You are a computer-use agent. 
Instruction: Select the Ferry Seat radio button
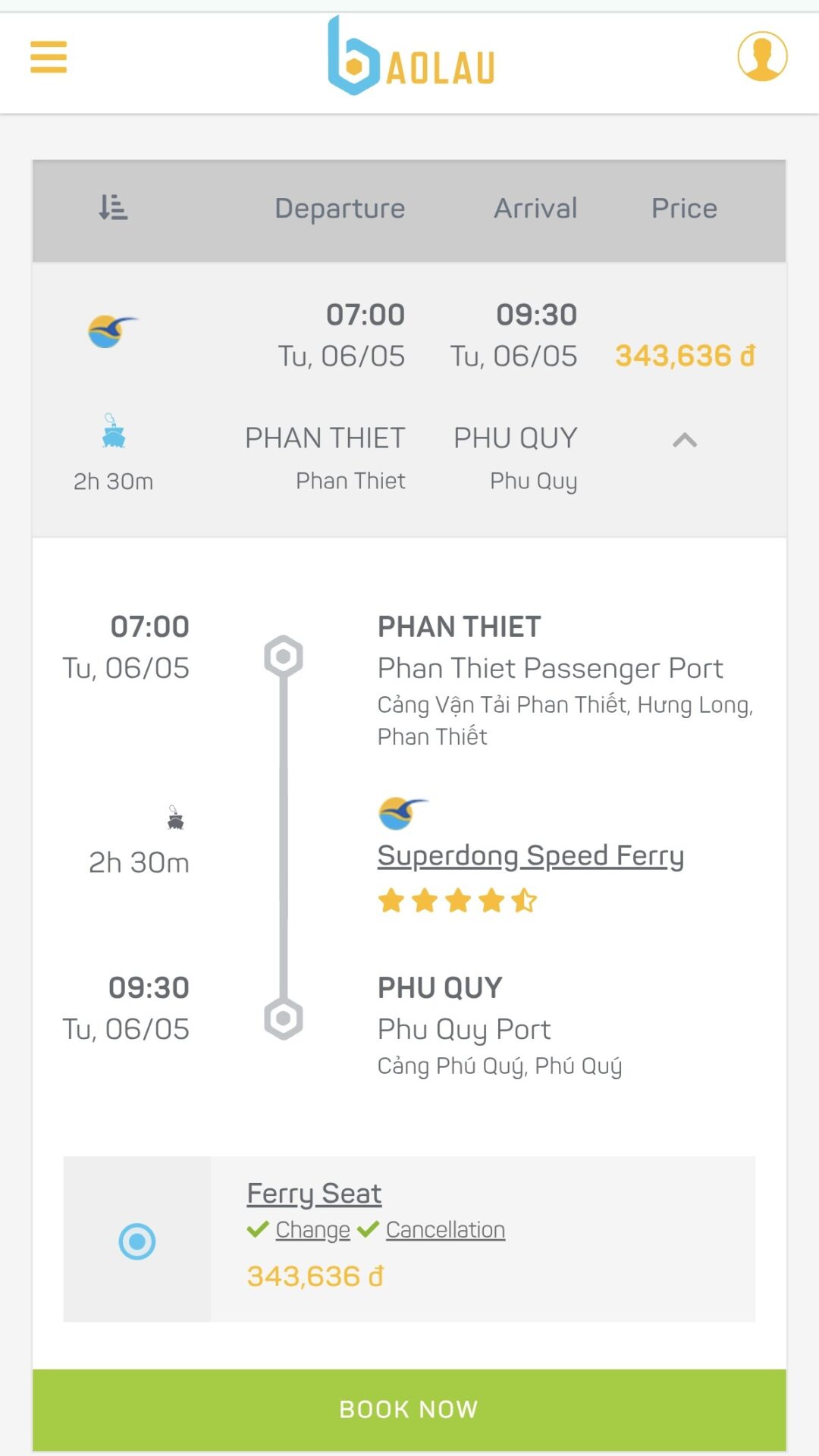coord(137,1241)
